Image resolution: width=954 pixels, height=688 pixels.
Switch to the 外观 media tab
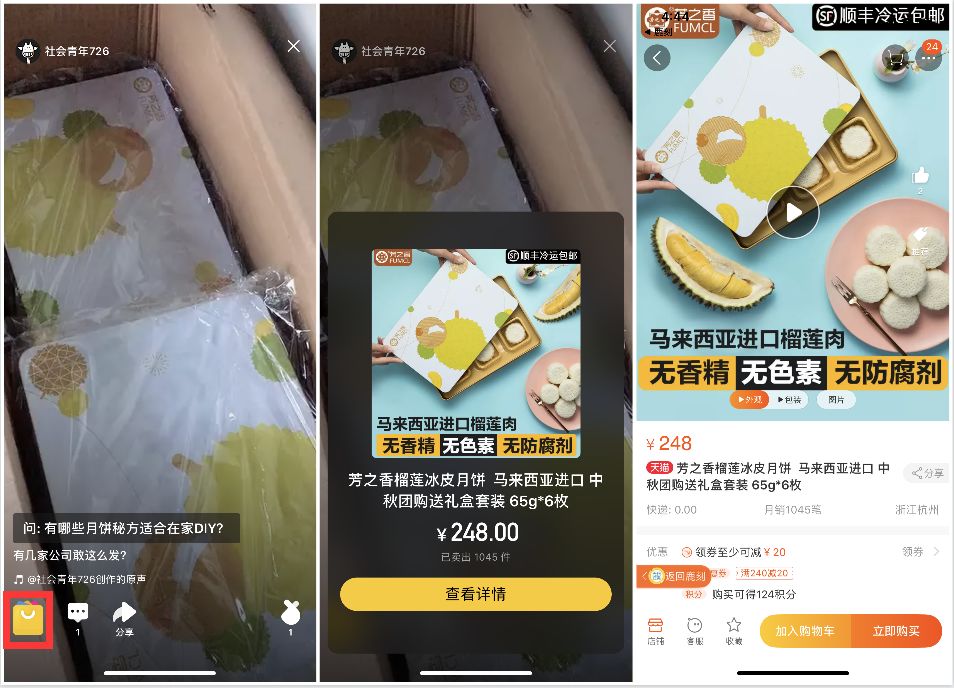coord(749,400)
